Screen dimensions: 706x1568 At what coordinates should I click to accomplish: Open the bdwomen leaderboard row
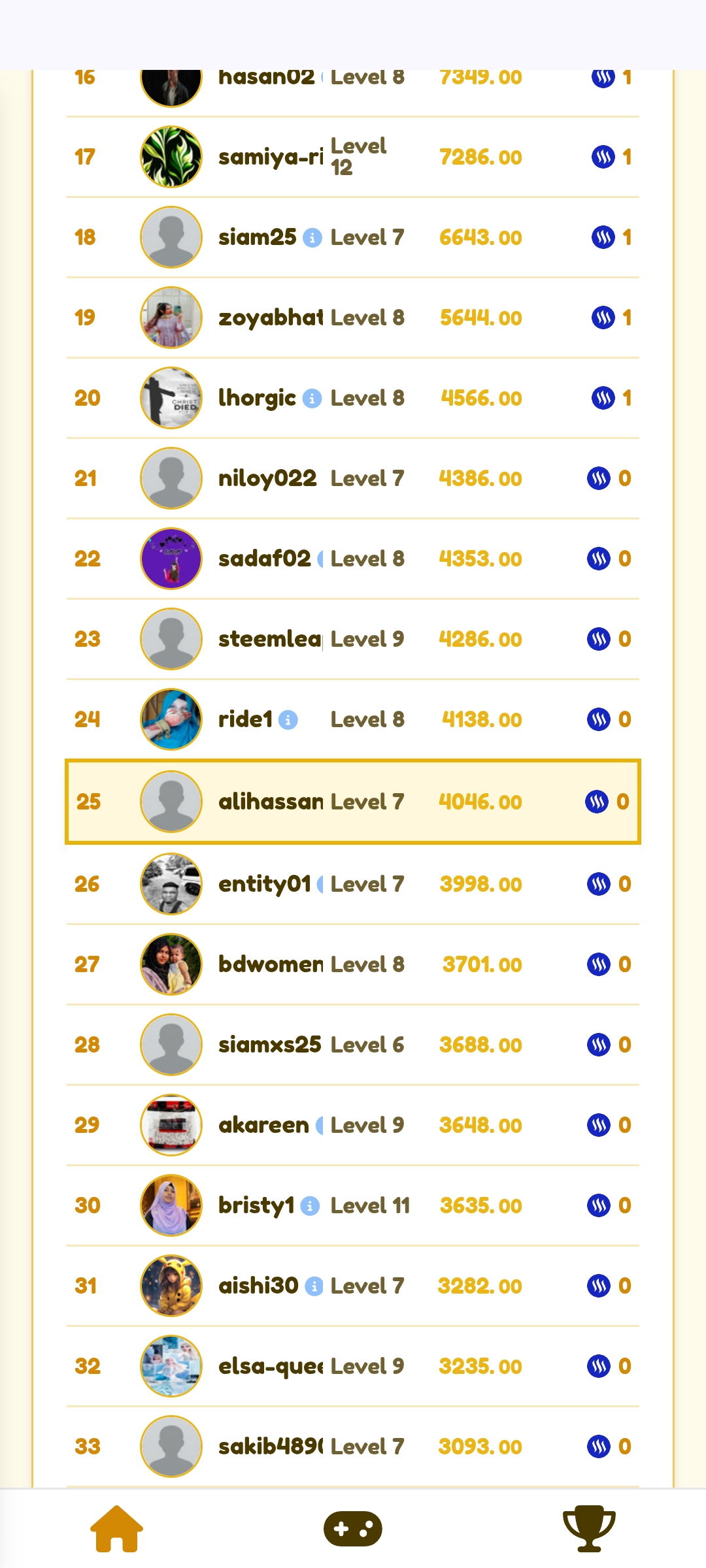click(x=353, y=964)
